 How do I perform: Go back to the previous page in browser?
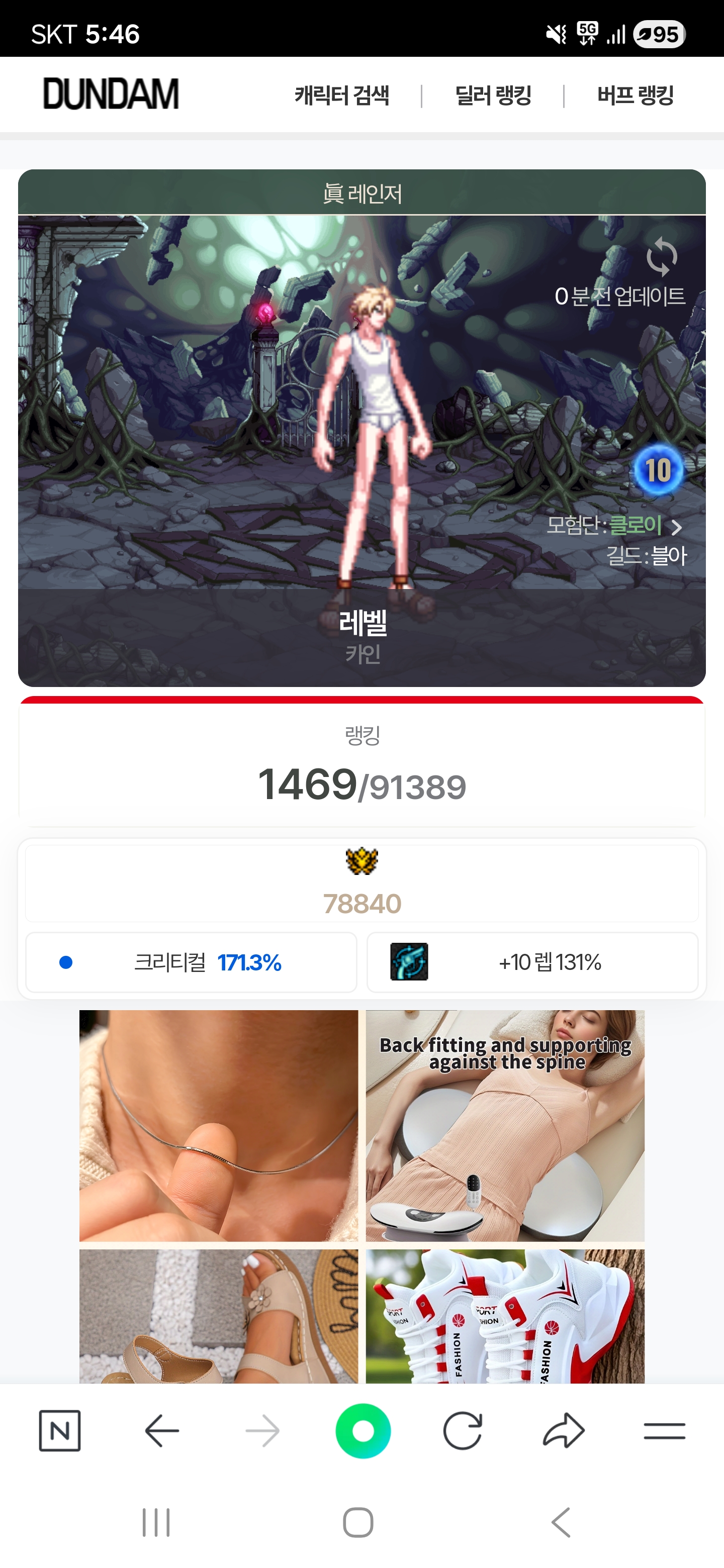click(x=162, y=1430)
